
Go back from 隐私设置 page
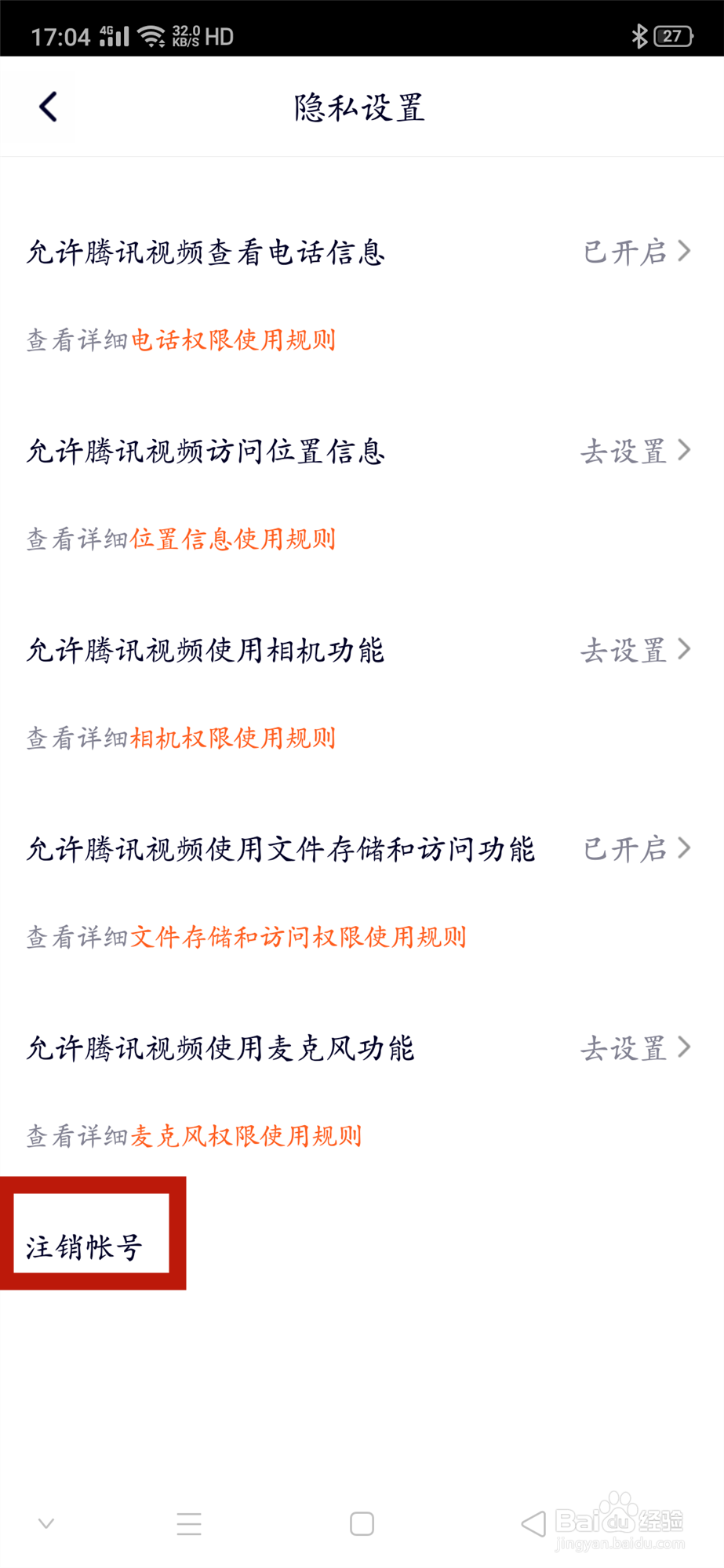coord(49,107)
